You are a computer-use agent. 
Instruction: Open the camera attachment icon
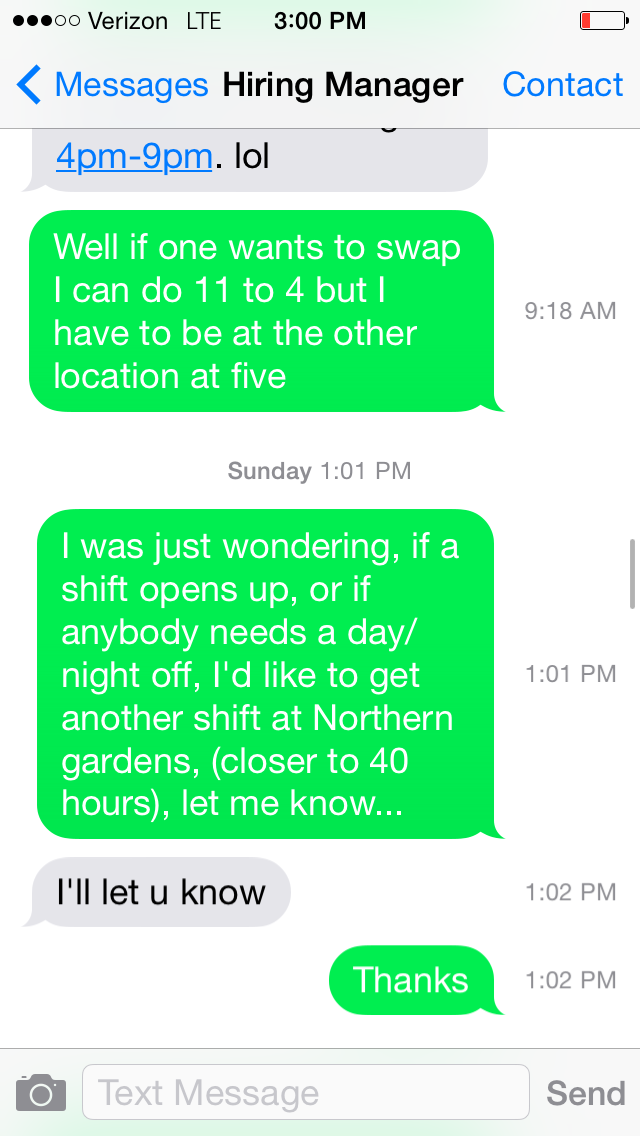pyautogui.click(x=41, y=1093)
